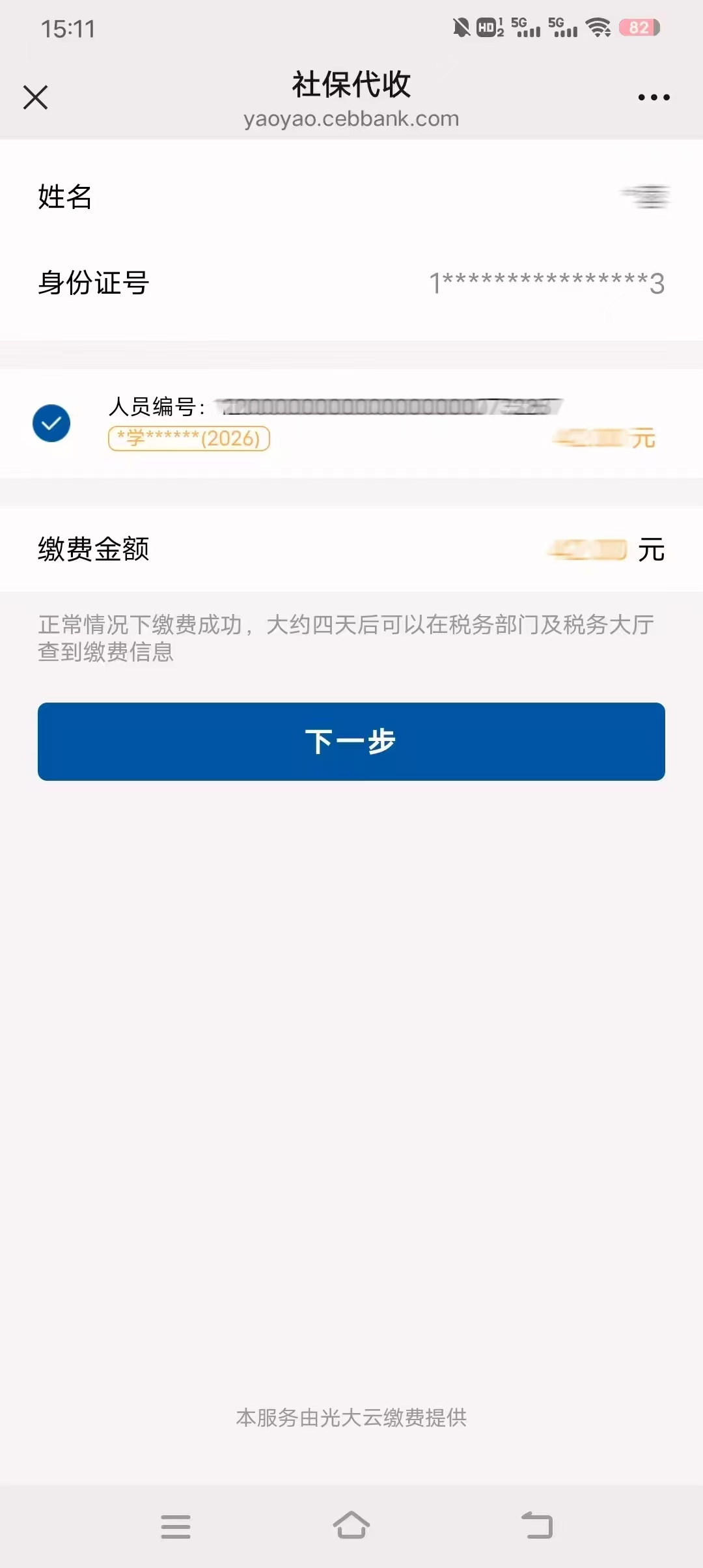Image resolution: width=703 pixels, height=1568 pixels.
Task: Tap 下一步 to continue payment
Action: (x=351, y=741)
